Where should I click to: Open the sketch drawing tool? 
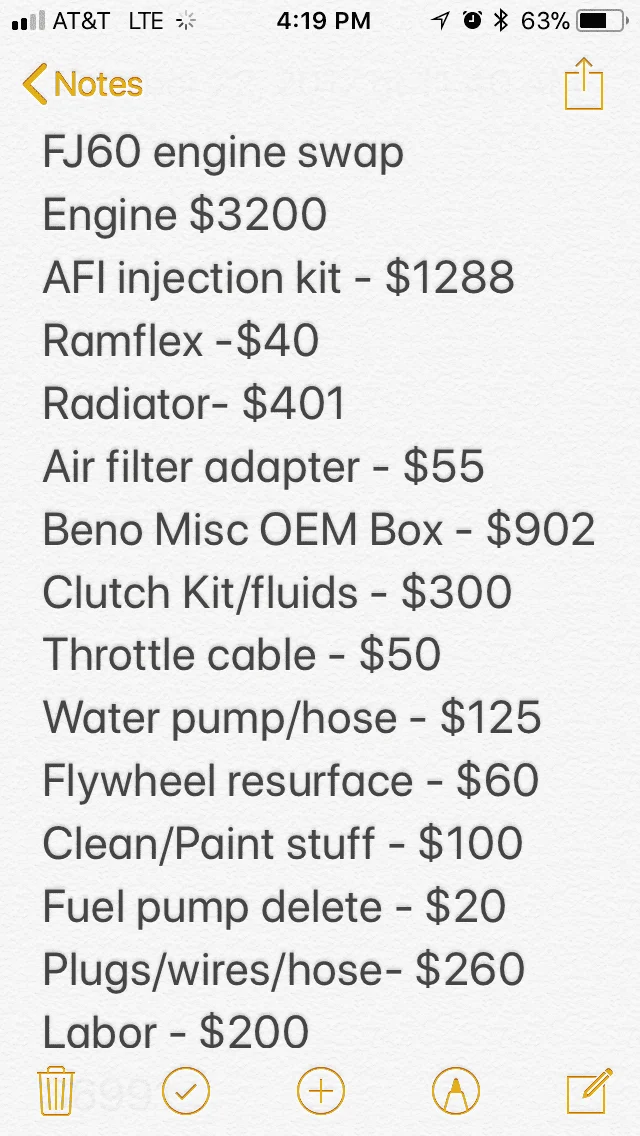[x=456, y=1090]
